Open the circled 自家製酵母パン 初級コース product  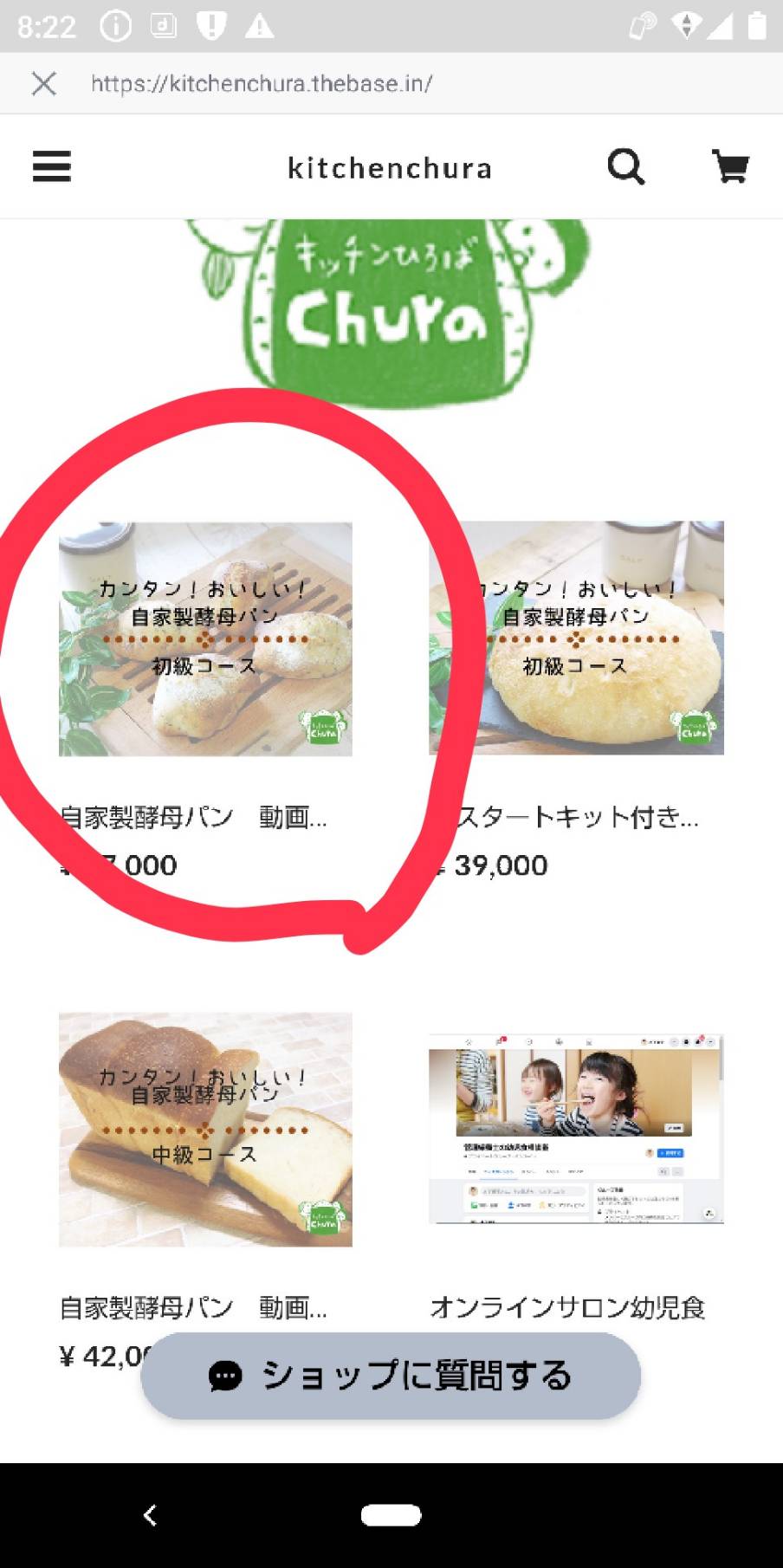pos(205,638)
